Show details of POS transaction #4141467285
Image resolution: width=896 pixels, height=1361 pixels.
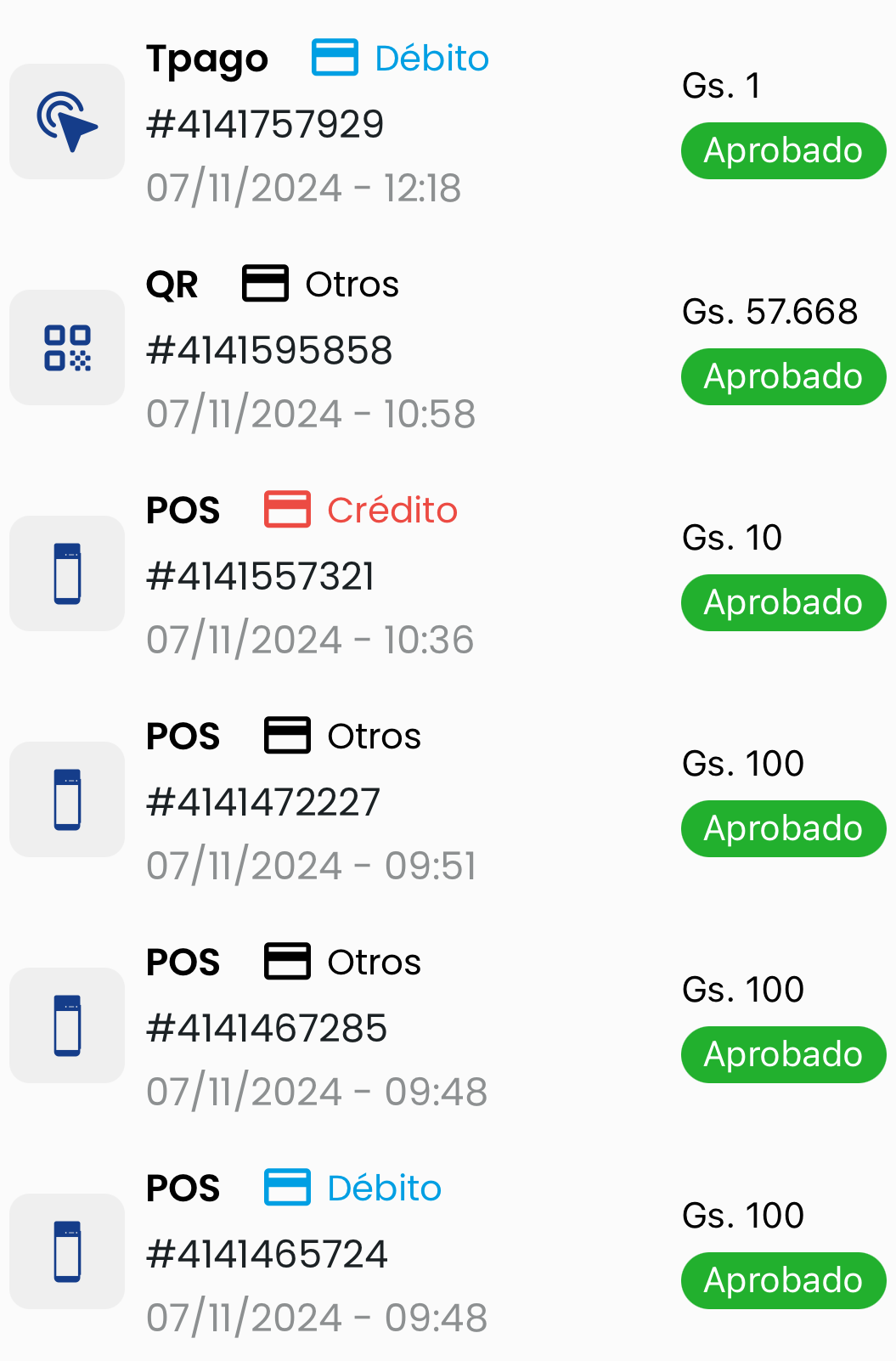(267, 1028)
